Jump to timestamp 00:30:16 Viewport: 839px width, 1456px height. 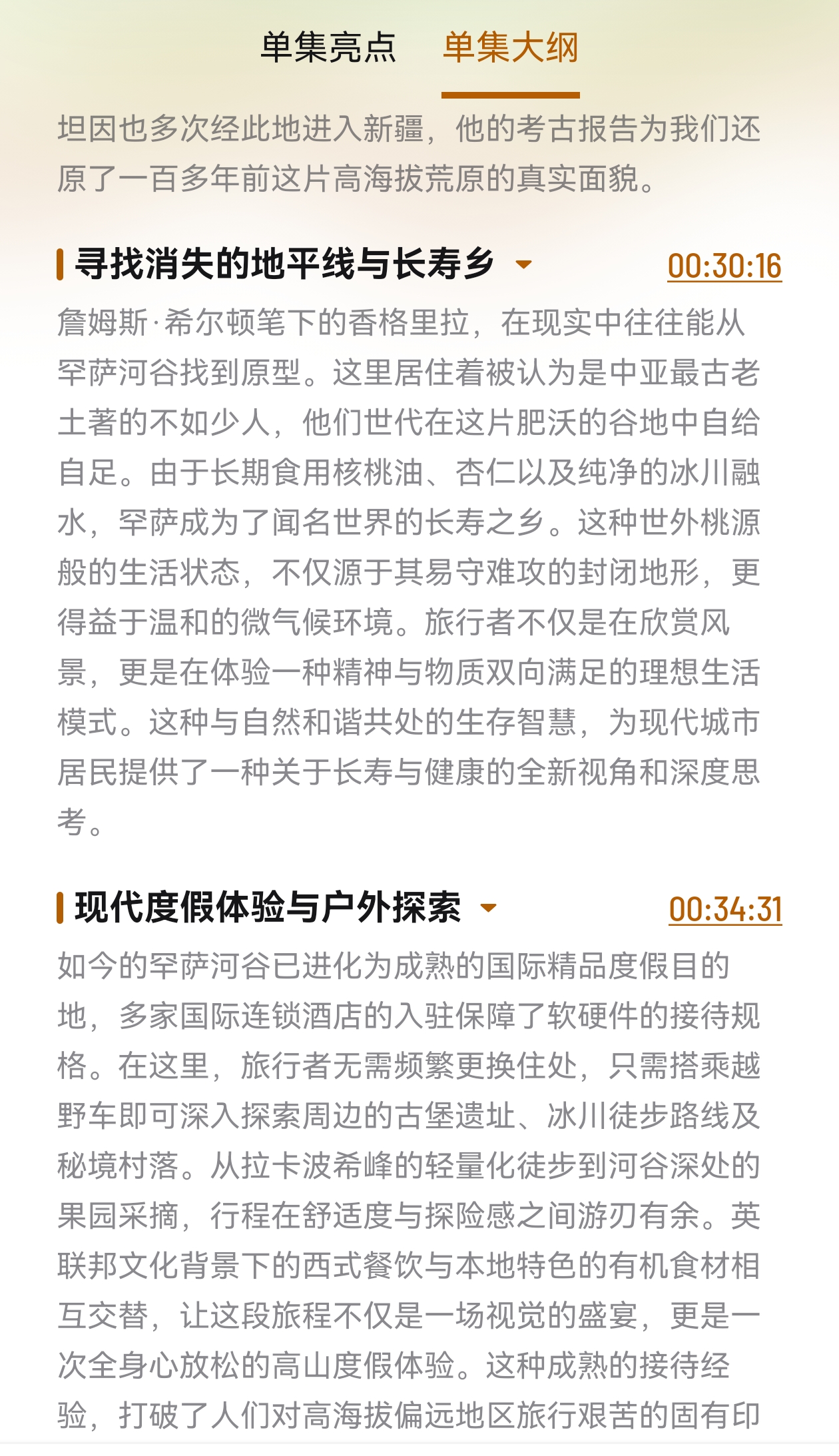pyautogui.click(x=724, y=266)
